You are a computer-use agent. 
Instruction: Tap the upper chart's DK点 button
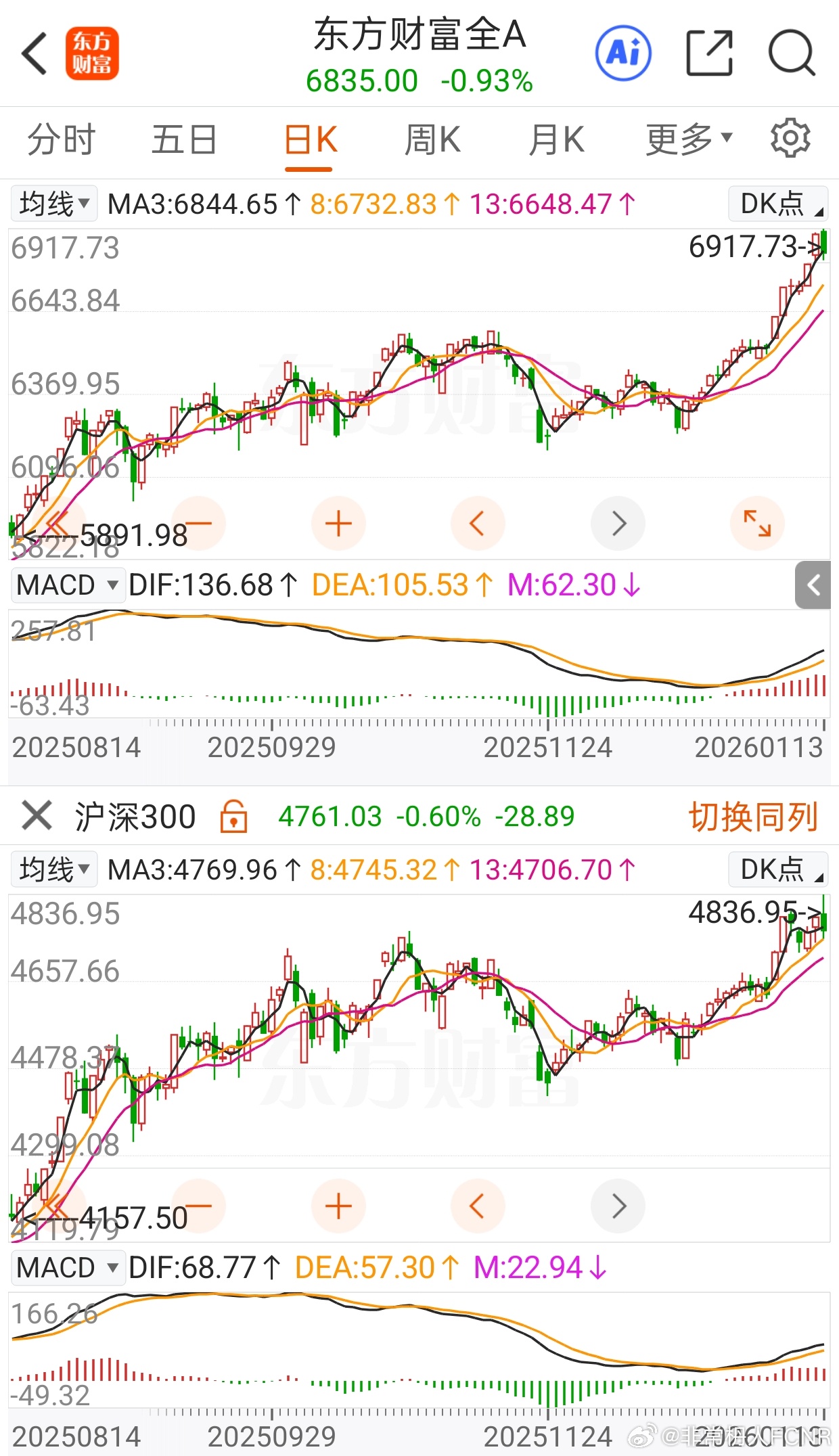coord(778,204)
